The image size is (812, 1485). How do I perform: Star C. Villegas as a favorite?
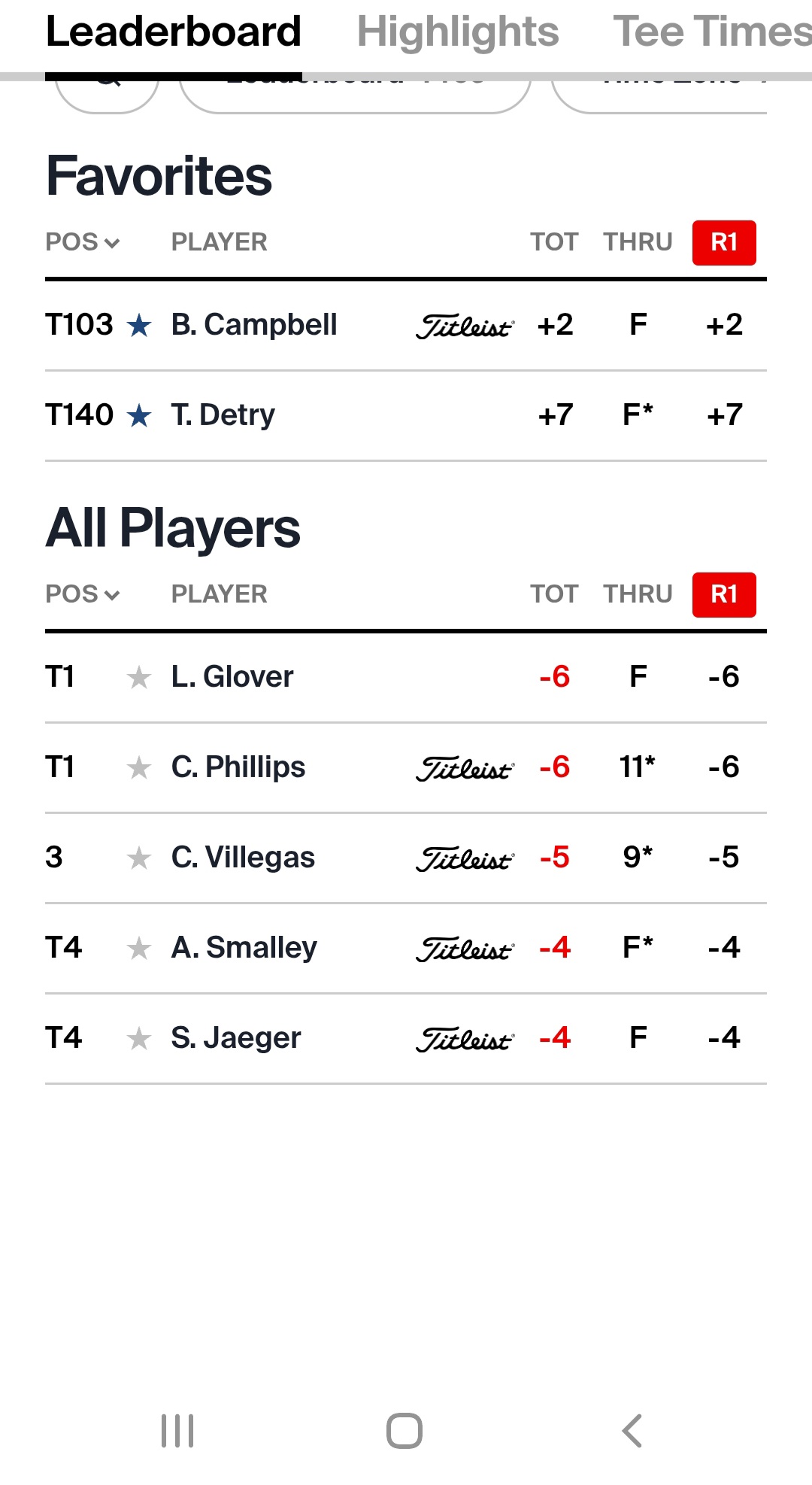[x=139, y=858]
